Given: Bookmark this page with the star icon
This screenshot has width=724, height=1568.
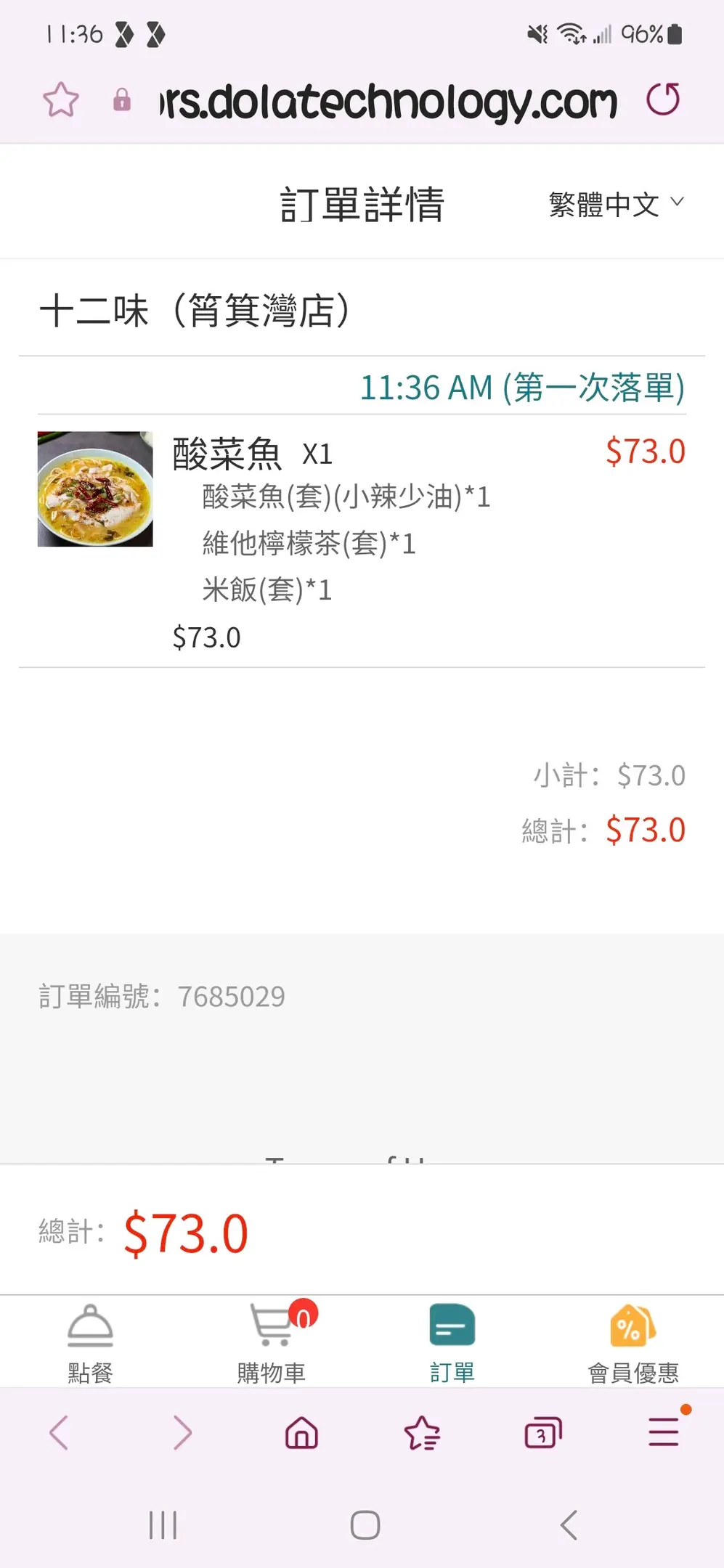Looking at the screenshot, I should (x=61, y=99).
